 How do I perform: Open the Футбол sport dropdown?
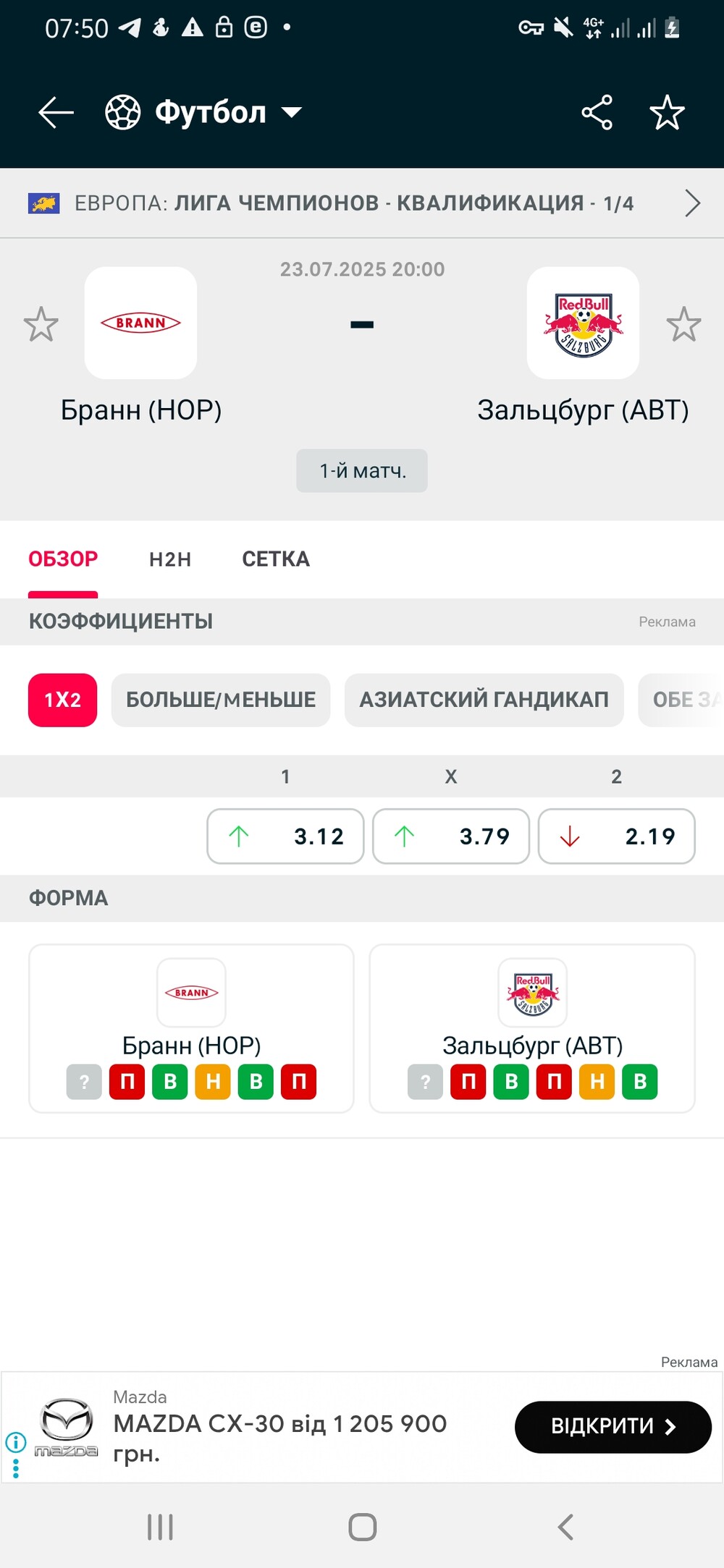tap(203, 113)
